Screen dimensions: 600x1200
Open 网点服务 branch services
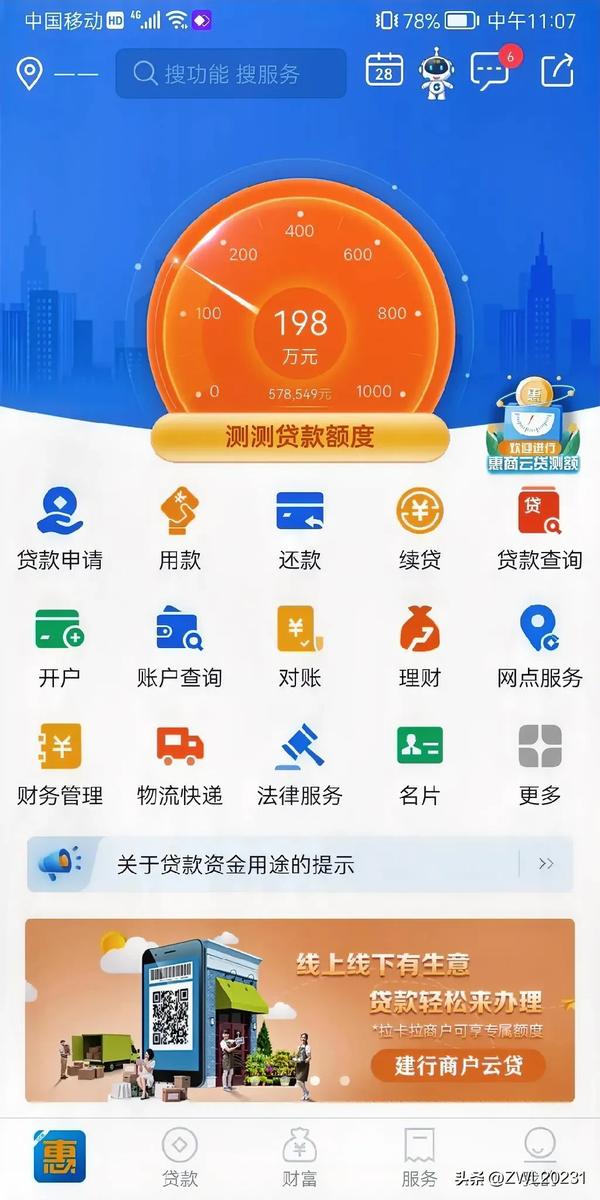click(540, 648)
